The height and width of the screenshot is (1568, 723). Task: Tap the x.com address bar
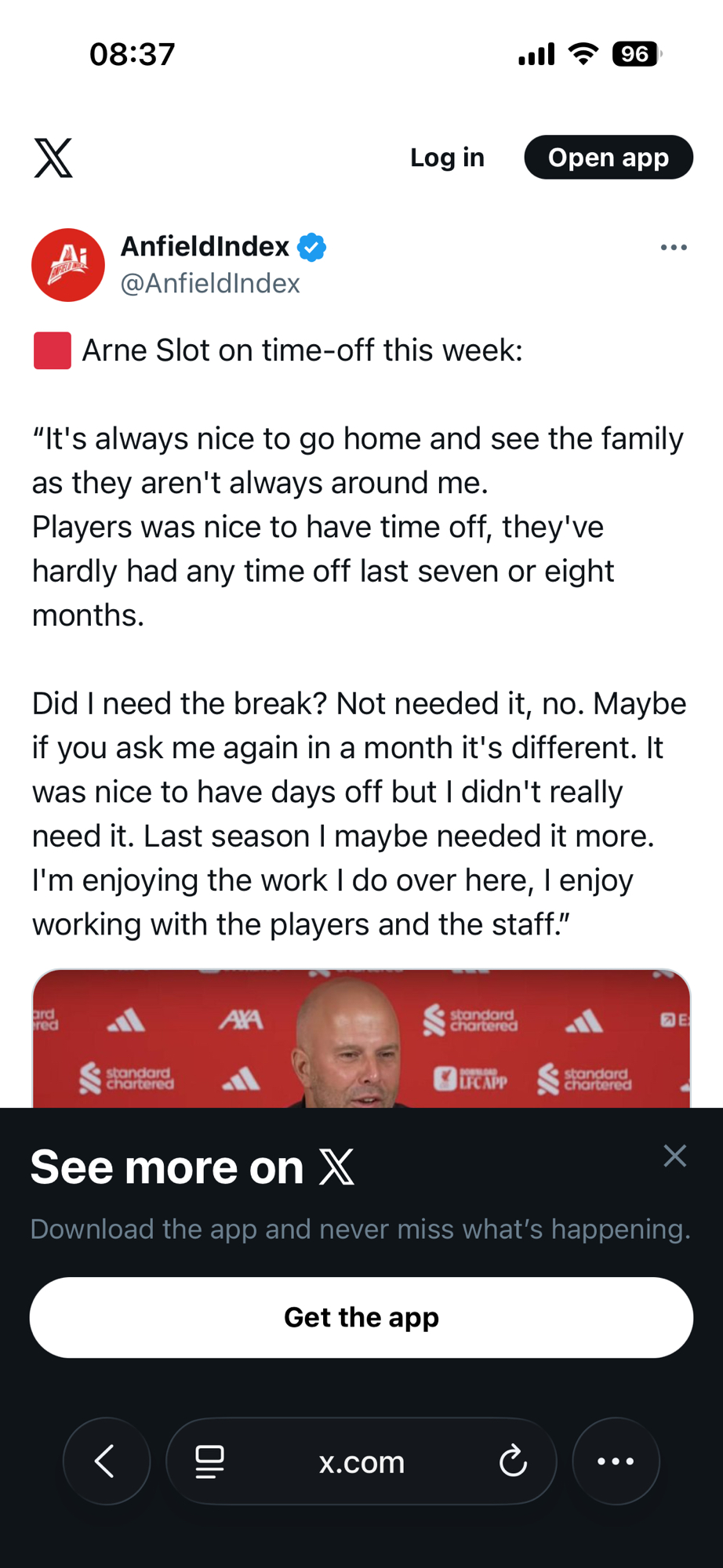361,1462
